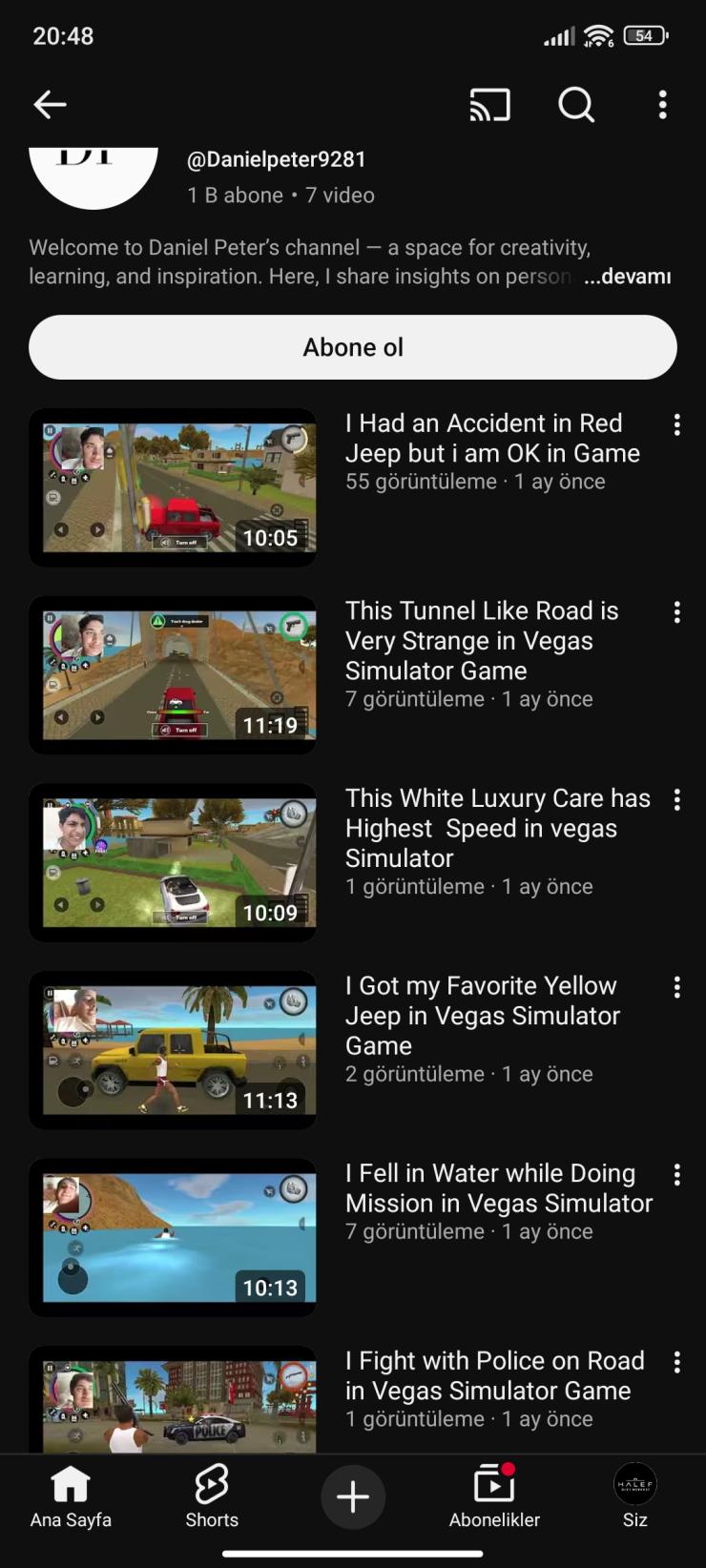This screenshot has width=706, height=1568.
Task: Switch to the Abonelikler tab
Action: (x=494, y=1496)
